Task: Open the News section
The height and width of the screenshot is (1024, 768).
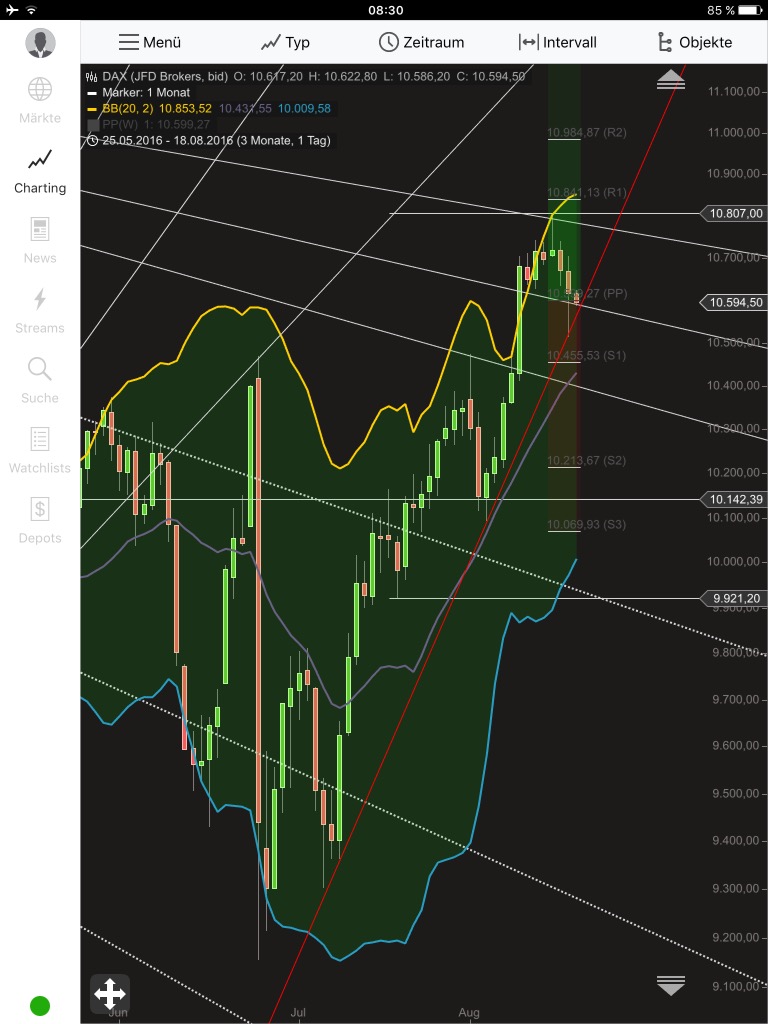Action: [40, 240]
